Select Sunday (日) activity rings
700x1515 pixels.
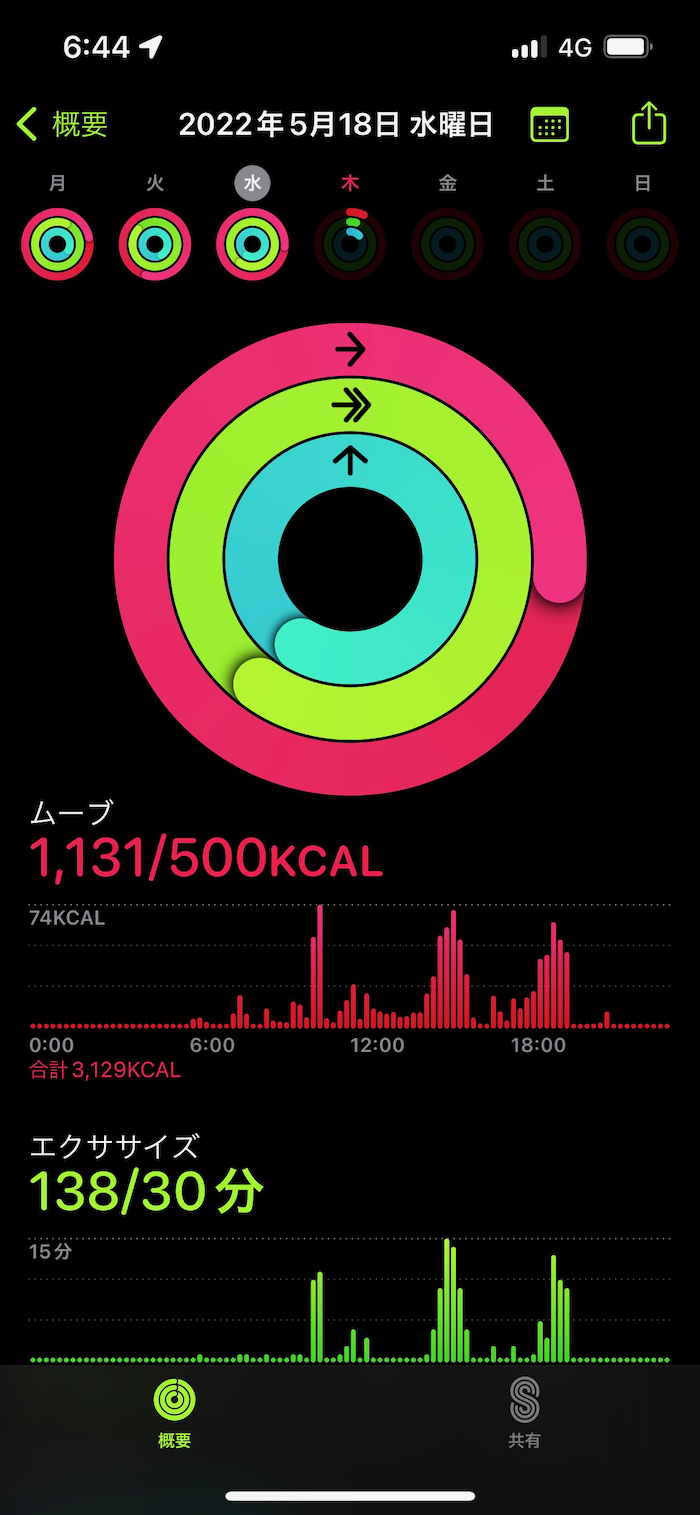[642, 243]
